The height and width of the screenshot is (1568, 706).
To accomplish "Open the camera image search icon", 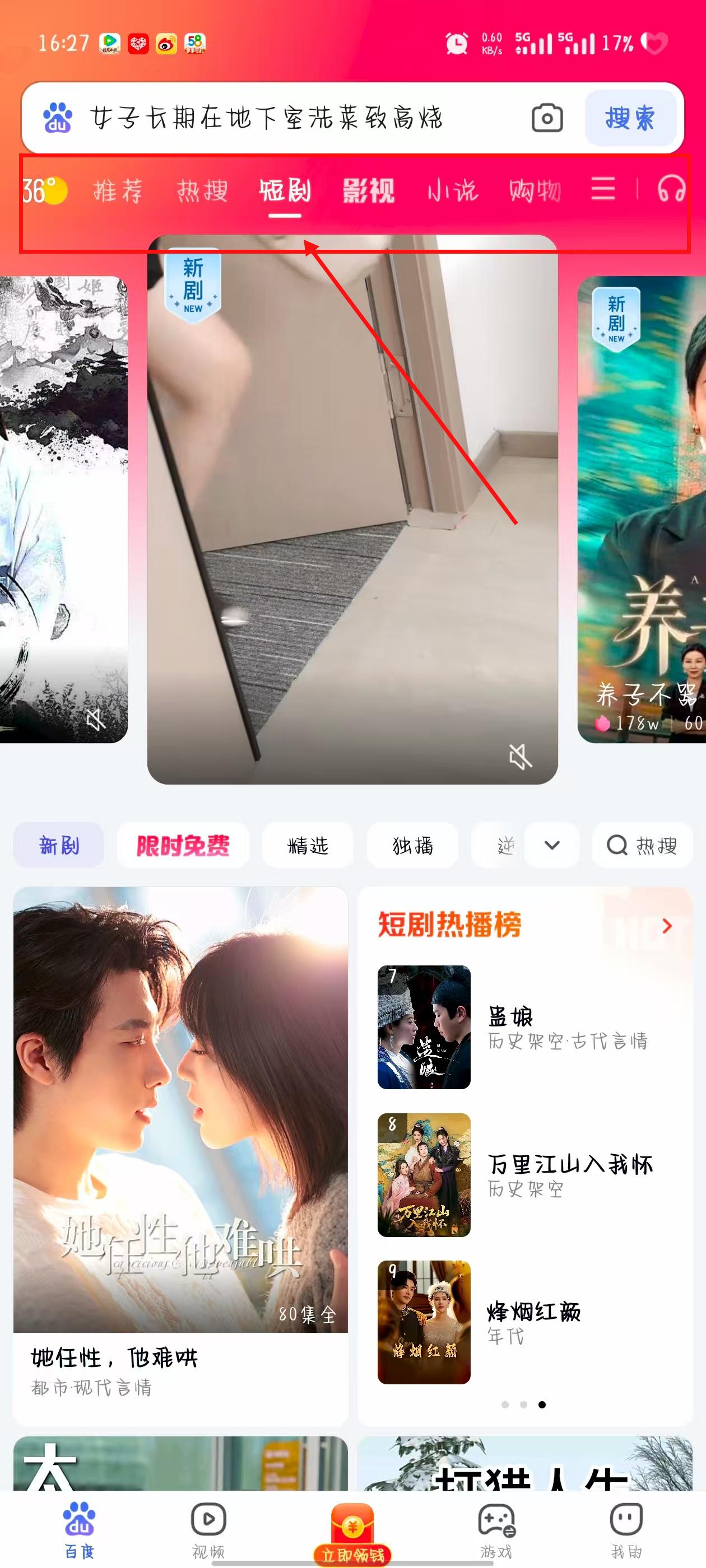I will coord(546,118).
